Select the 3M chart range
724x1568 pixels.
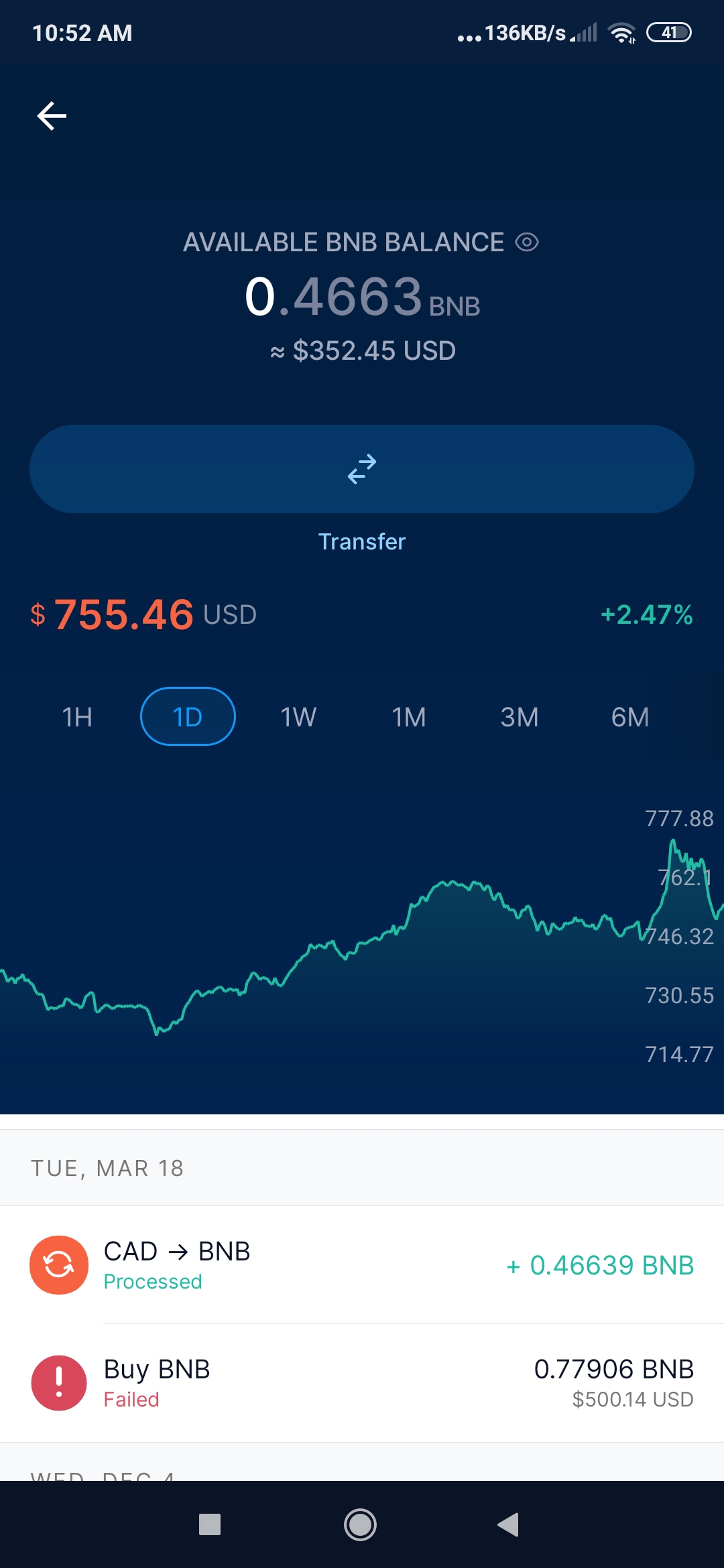coord(520,717)
